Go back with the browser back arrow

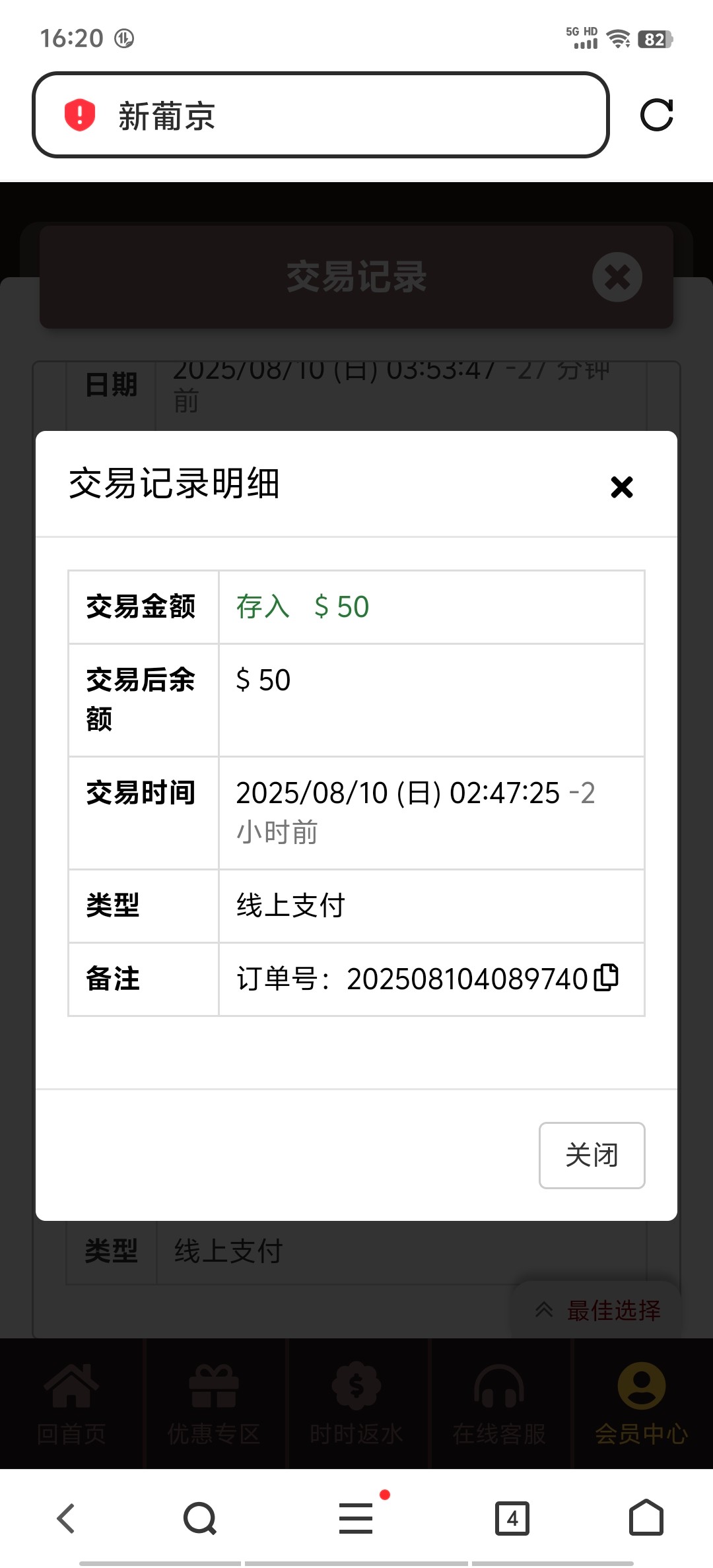click(x=65, y=1518)
